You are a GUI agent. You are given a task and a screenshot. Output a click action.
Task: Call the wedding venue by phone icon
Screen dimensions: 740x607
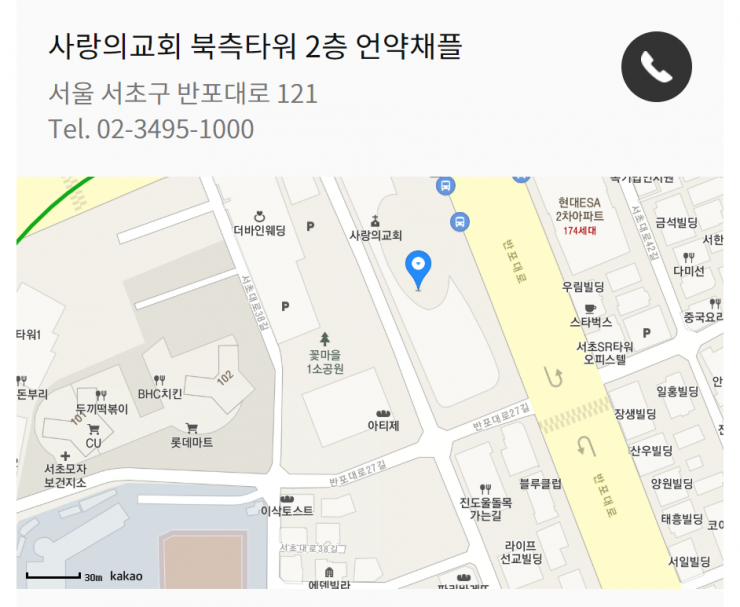[x=656, y=67]
